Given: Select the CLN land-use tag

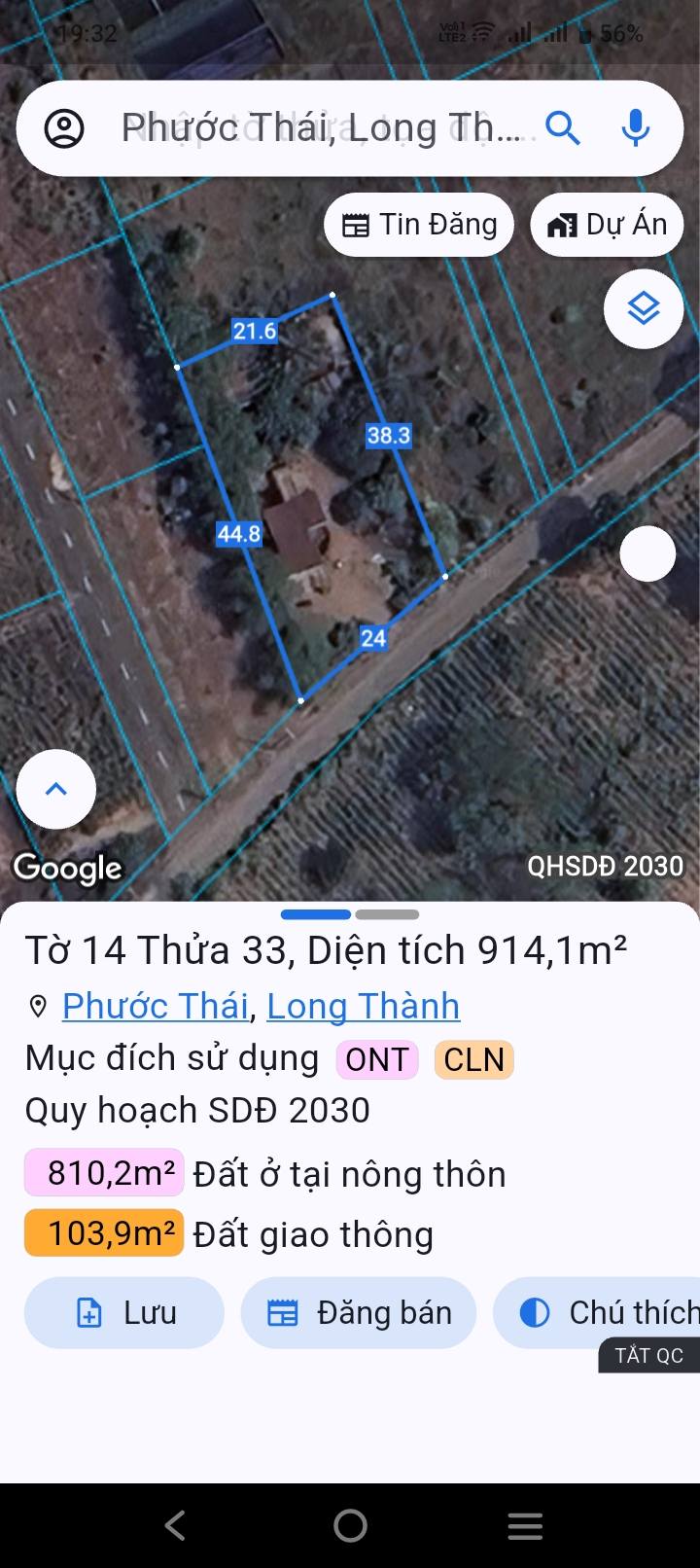Looking at the screenshot, I should click(473, 1059).
